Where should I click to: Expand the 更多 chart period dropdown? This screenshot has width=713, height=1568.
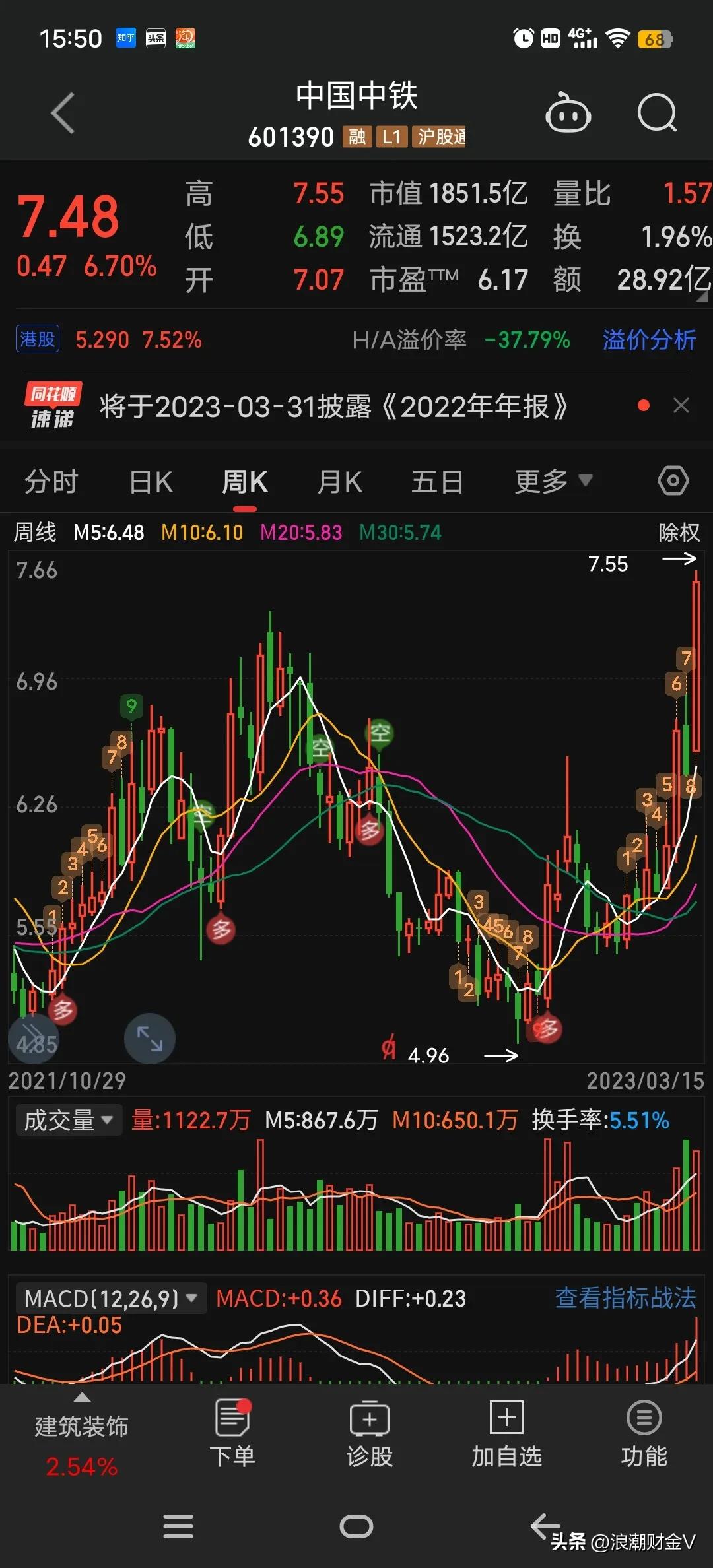coord(553,481)
